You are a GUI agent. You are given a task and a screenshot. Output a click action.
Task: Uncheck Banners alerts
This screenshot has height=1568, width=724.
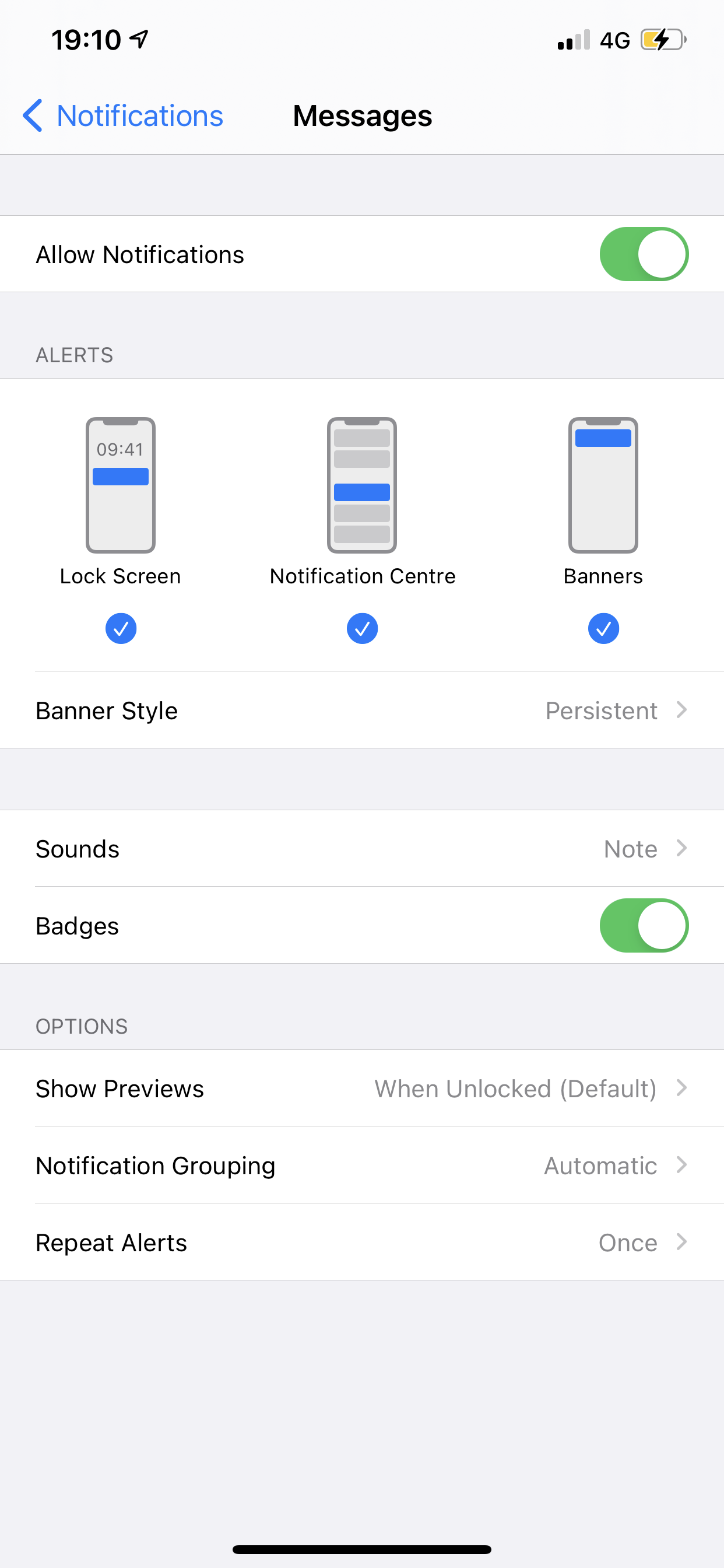[x=603, y=628]
